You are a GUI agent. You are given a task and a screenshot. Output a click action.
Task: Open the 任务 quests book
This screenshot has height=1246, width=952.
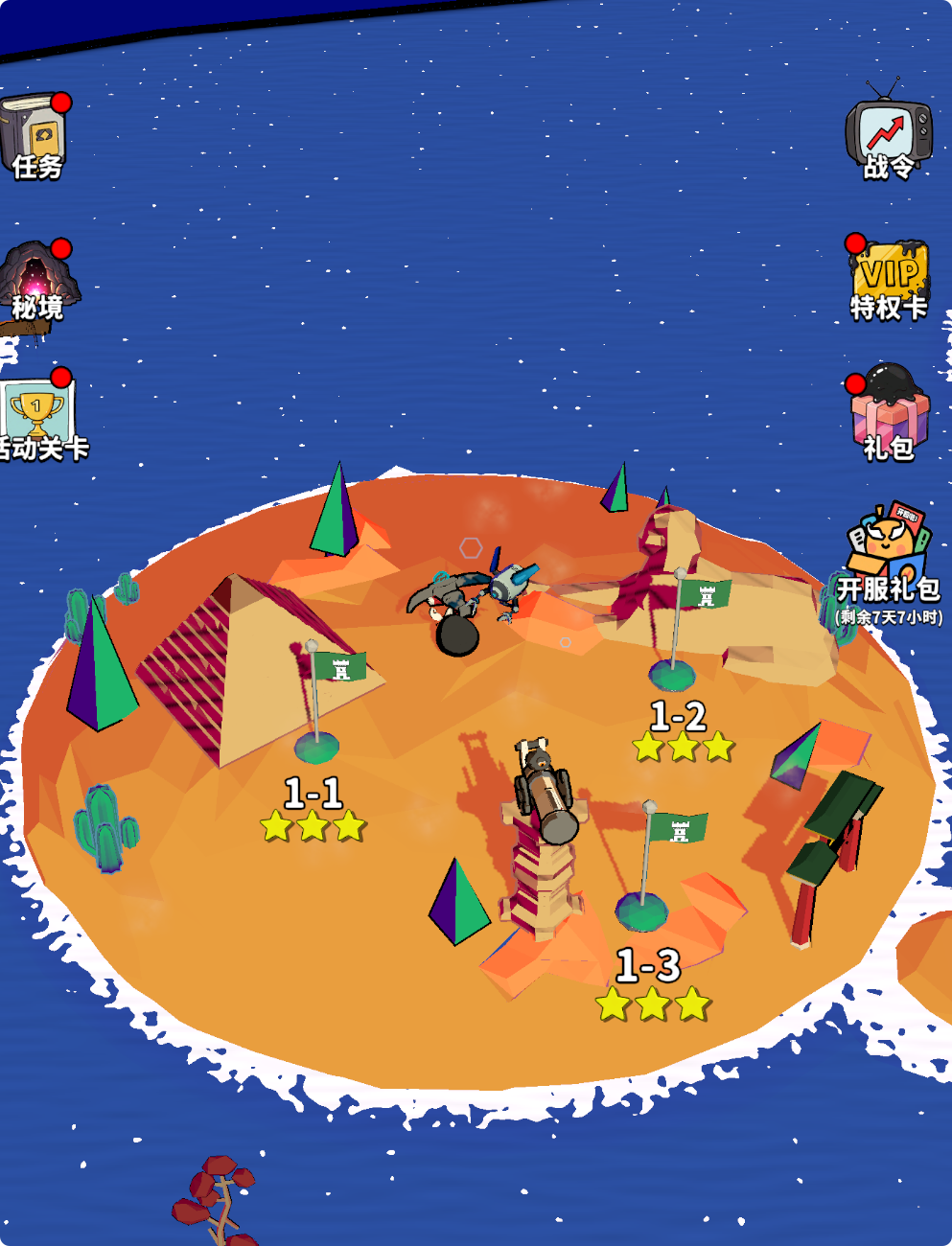36,135
